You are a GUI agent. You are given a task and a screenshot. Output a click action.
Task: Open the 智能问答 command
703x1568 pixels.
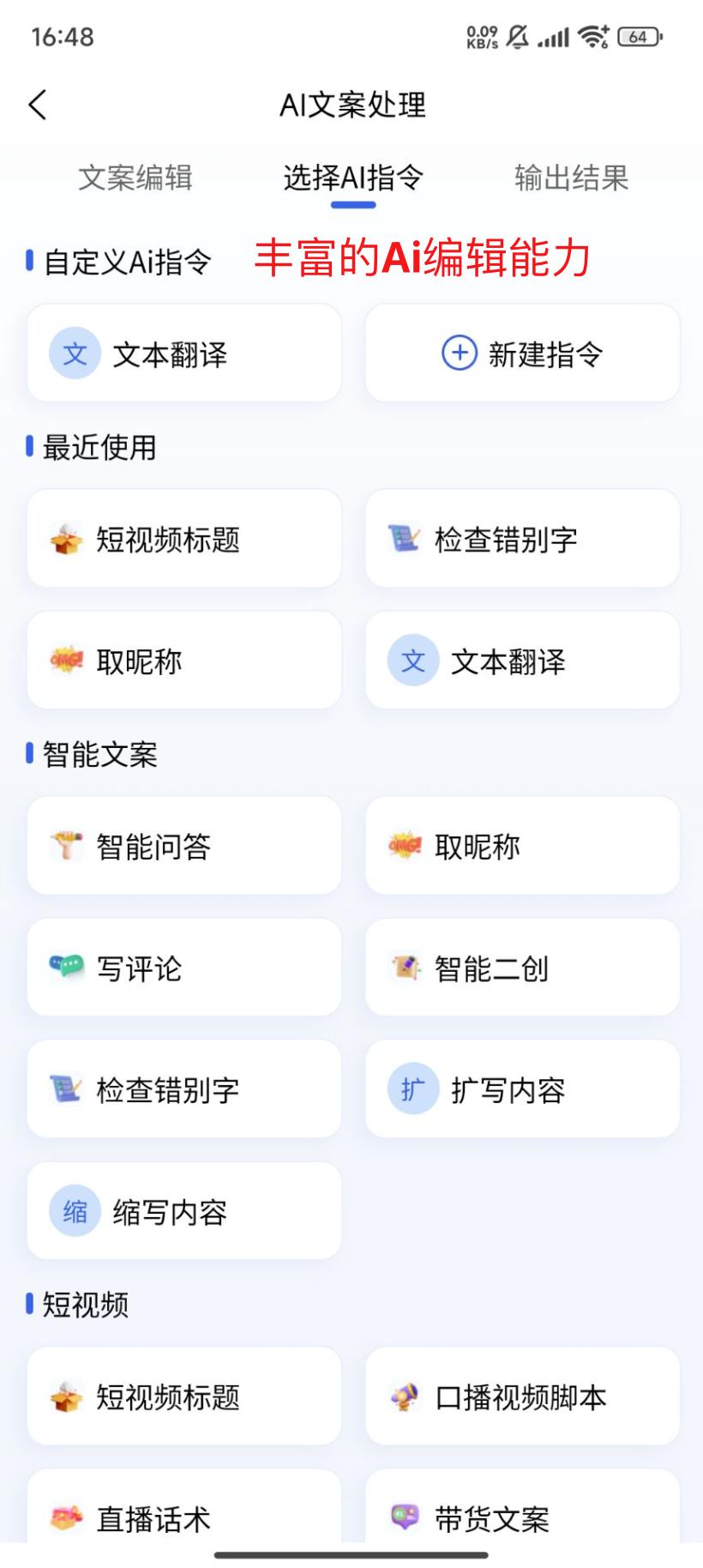click(x=184, y=846)
